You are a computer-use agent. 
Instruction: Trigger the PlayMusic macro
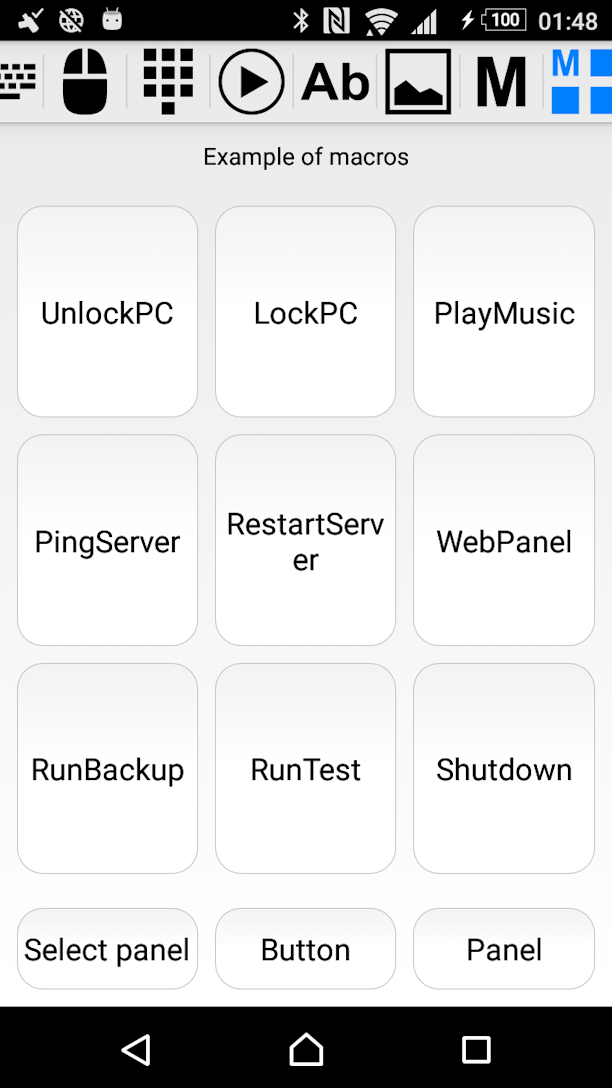(504, 312)
